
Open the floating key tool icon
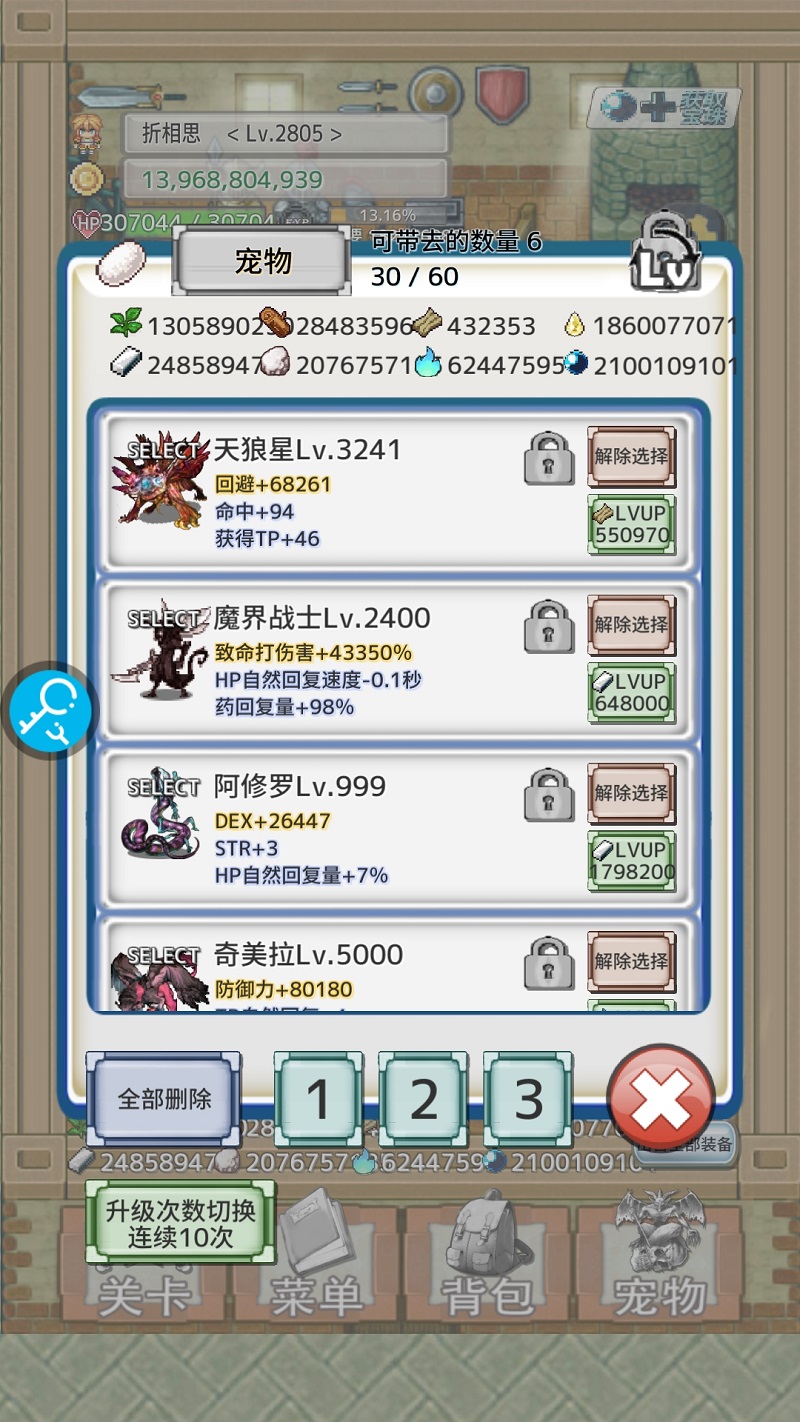pos(50,712)
